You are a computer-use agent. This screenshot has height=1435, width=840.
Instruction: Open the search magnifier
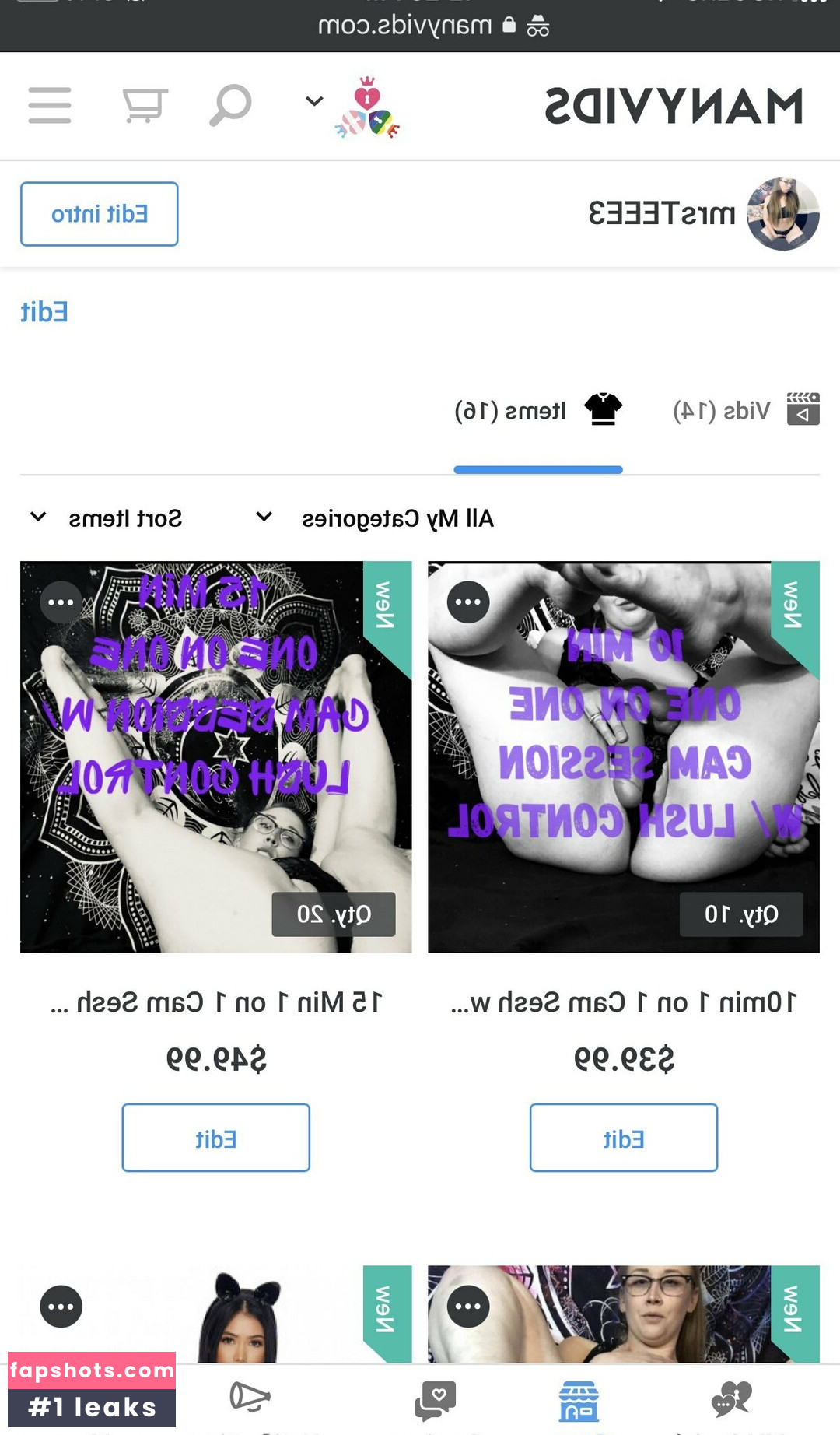[230, 105]
